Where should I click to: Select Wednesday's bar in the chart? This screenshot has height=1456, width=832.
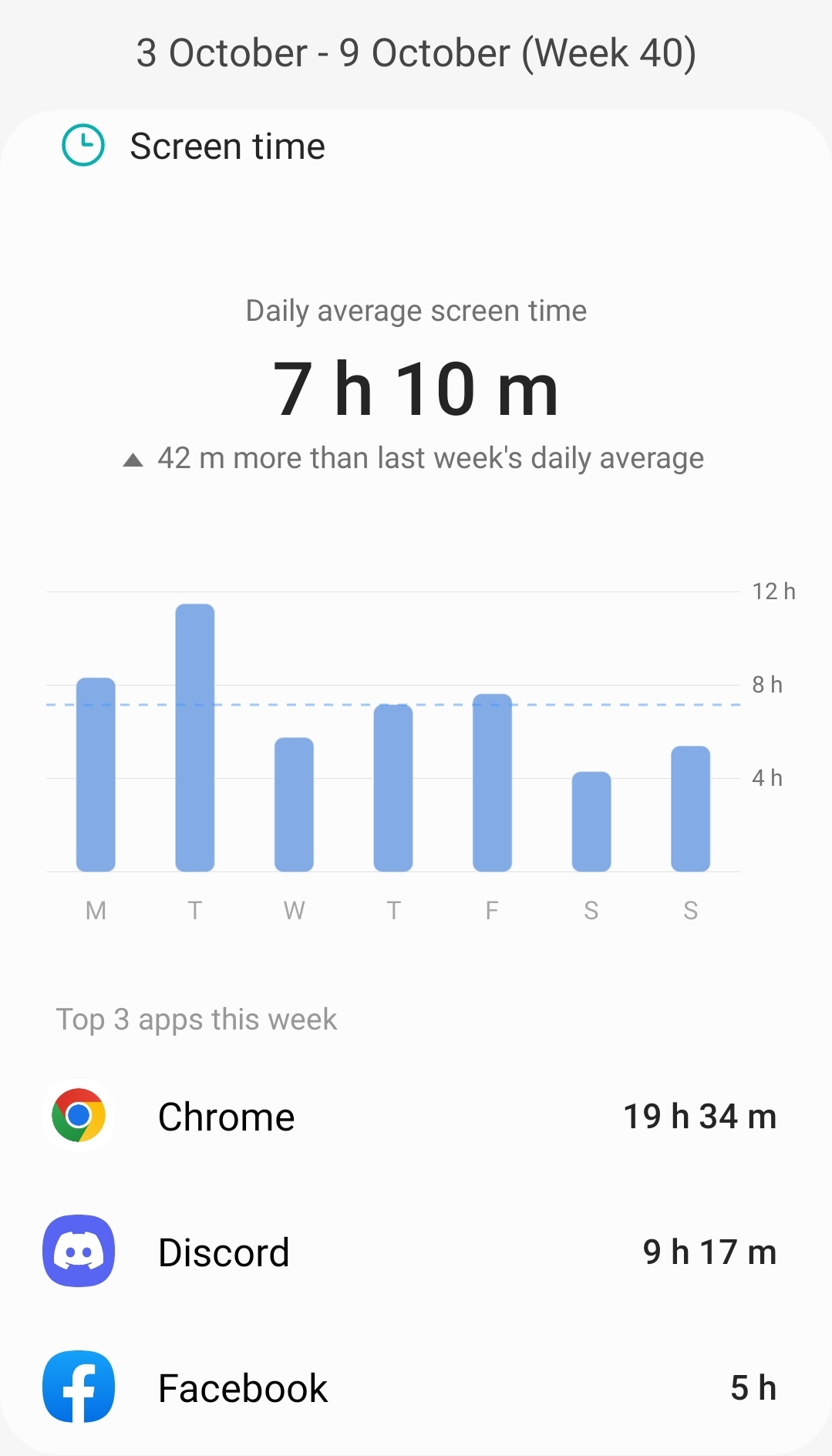[x=294, y=804]
